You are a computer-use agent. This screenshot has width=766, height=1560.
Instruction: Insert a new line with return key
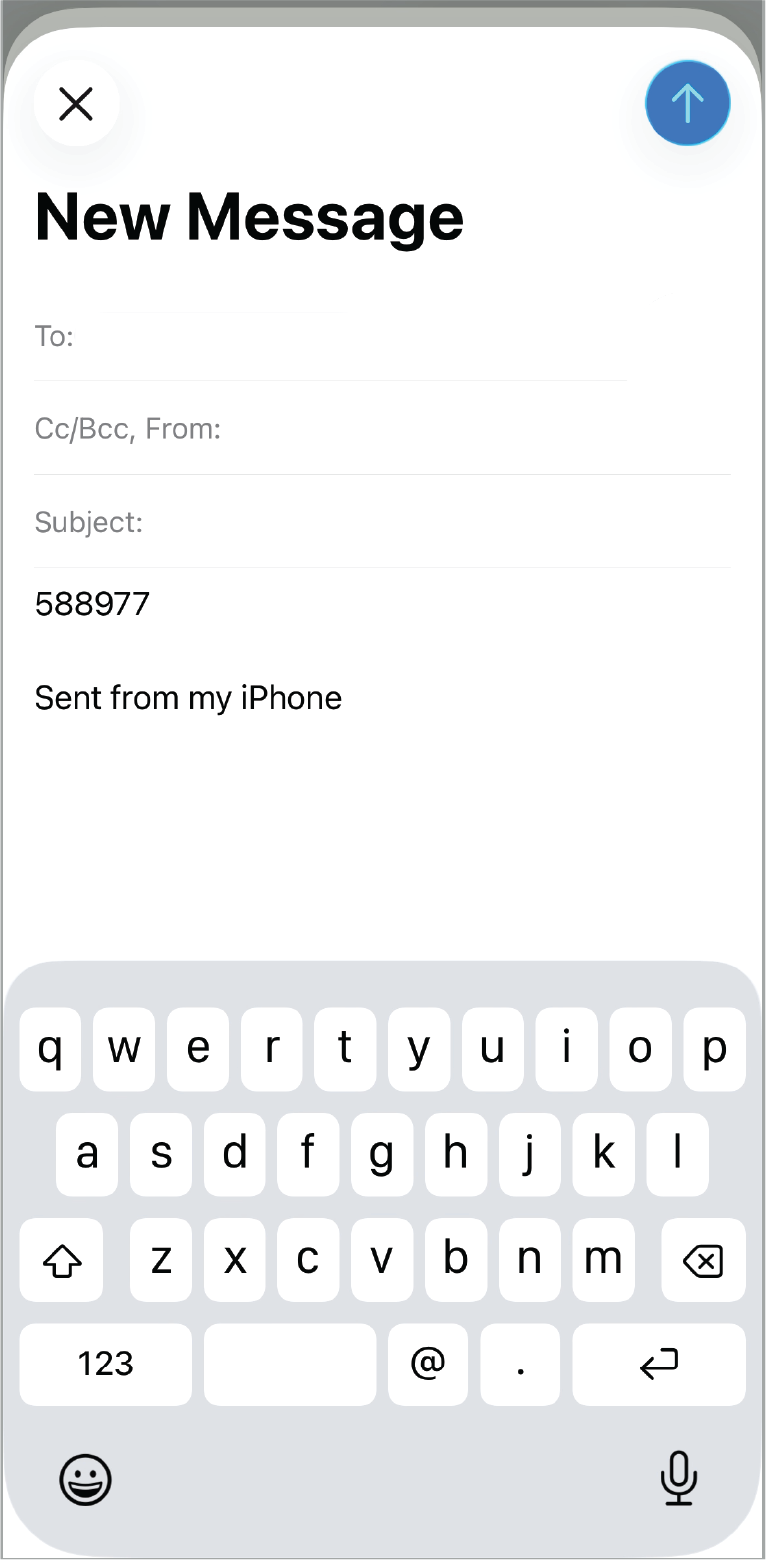(x=659, y=1364)
